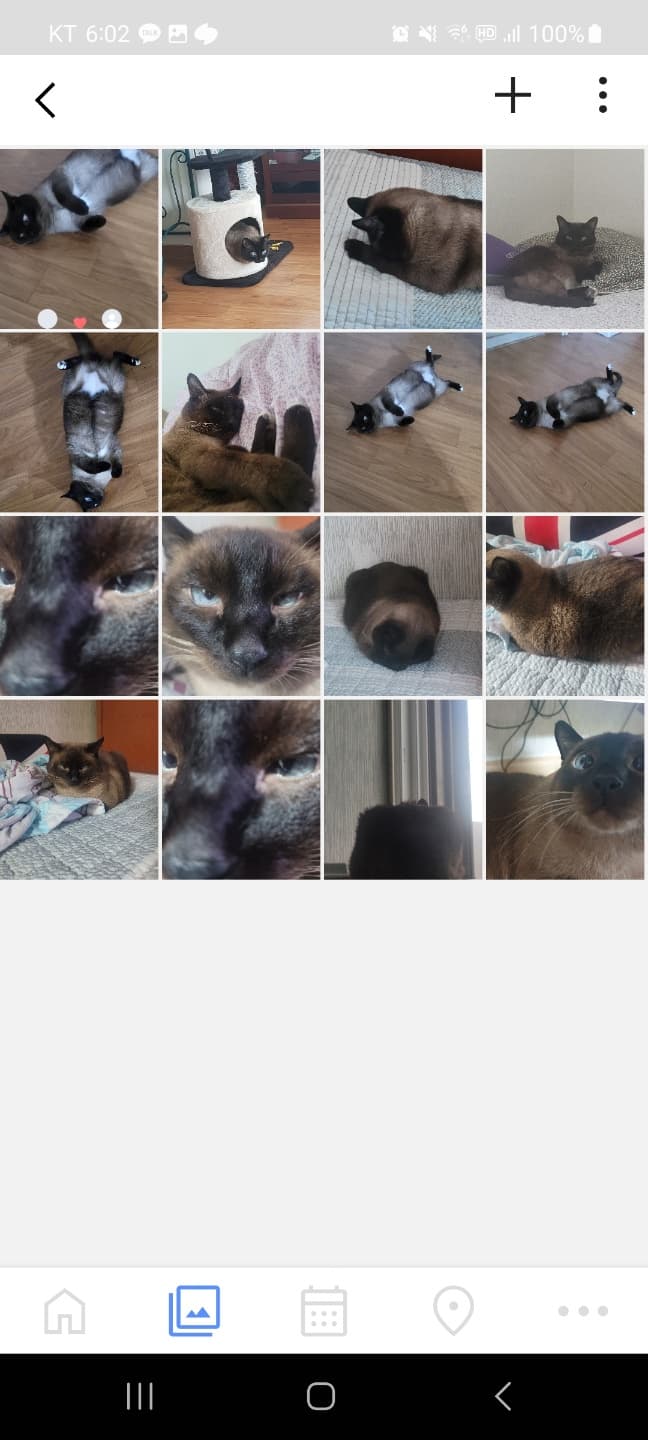Open the calendar tab

pyautogui.click(x=324, y=1310)
